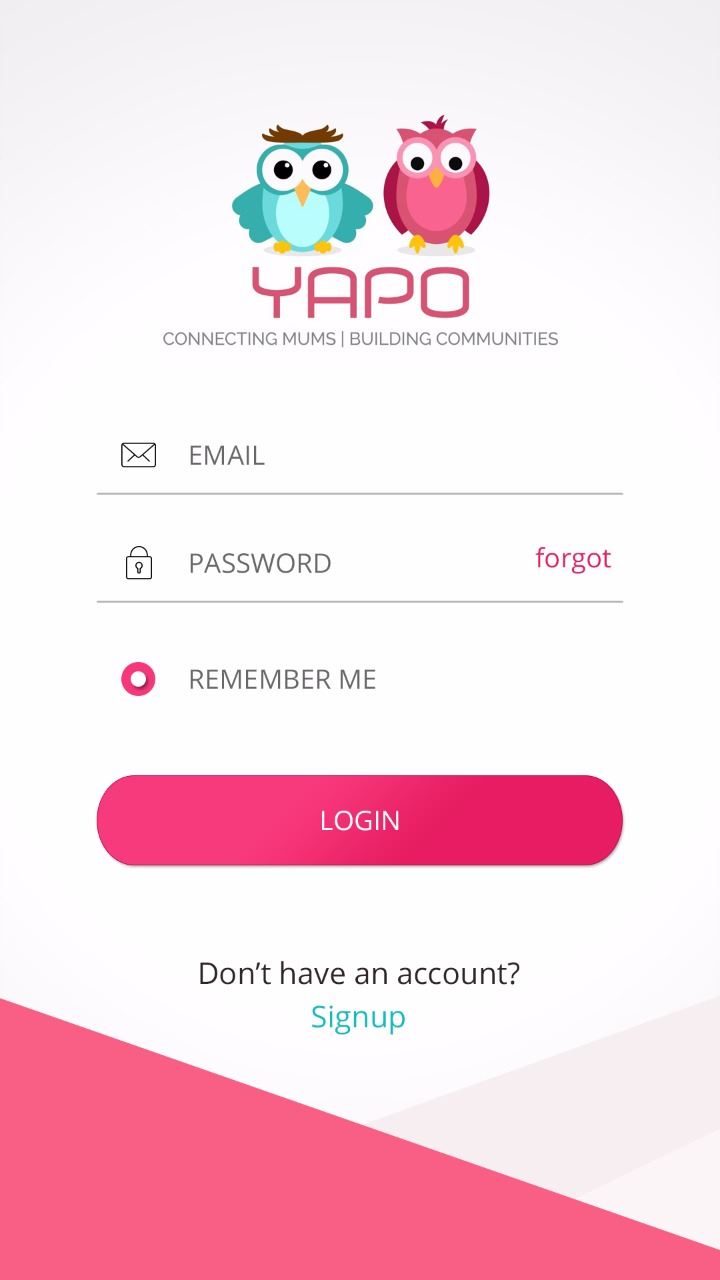
Task: Open the Signup link
Action: coord(358,1017)
